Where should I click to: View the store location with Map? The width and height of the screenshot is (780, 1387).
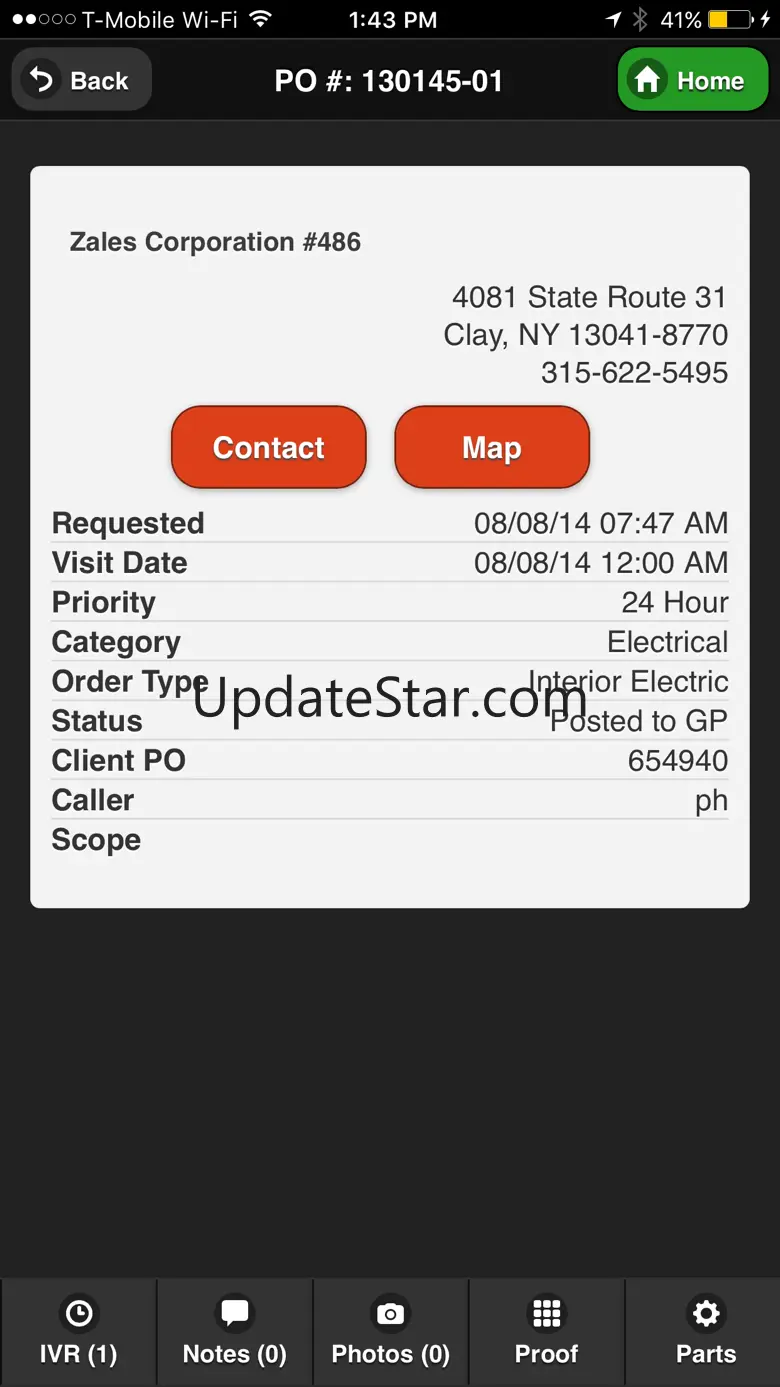coord(492,447)
